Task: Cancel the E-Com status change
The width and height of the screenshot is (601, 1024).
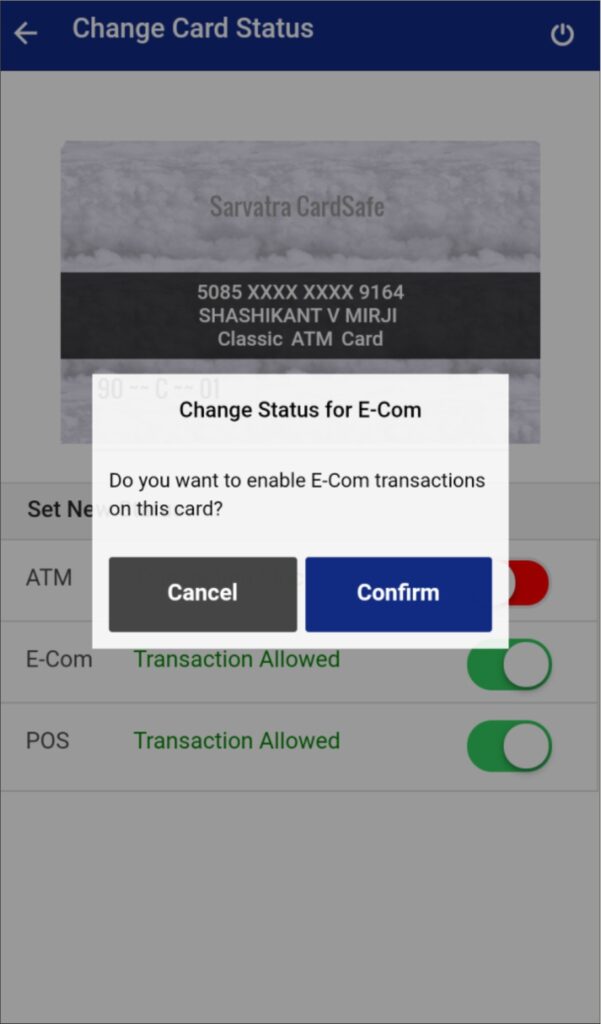Action: coord(202,593)
